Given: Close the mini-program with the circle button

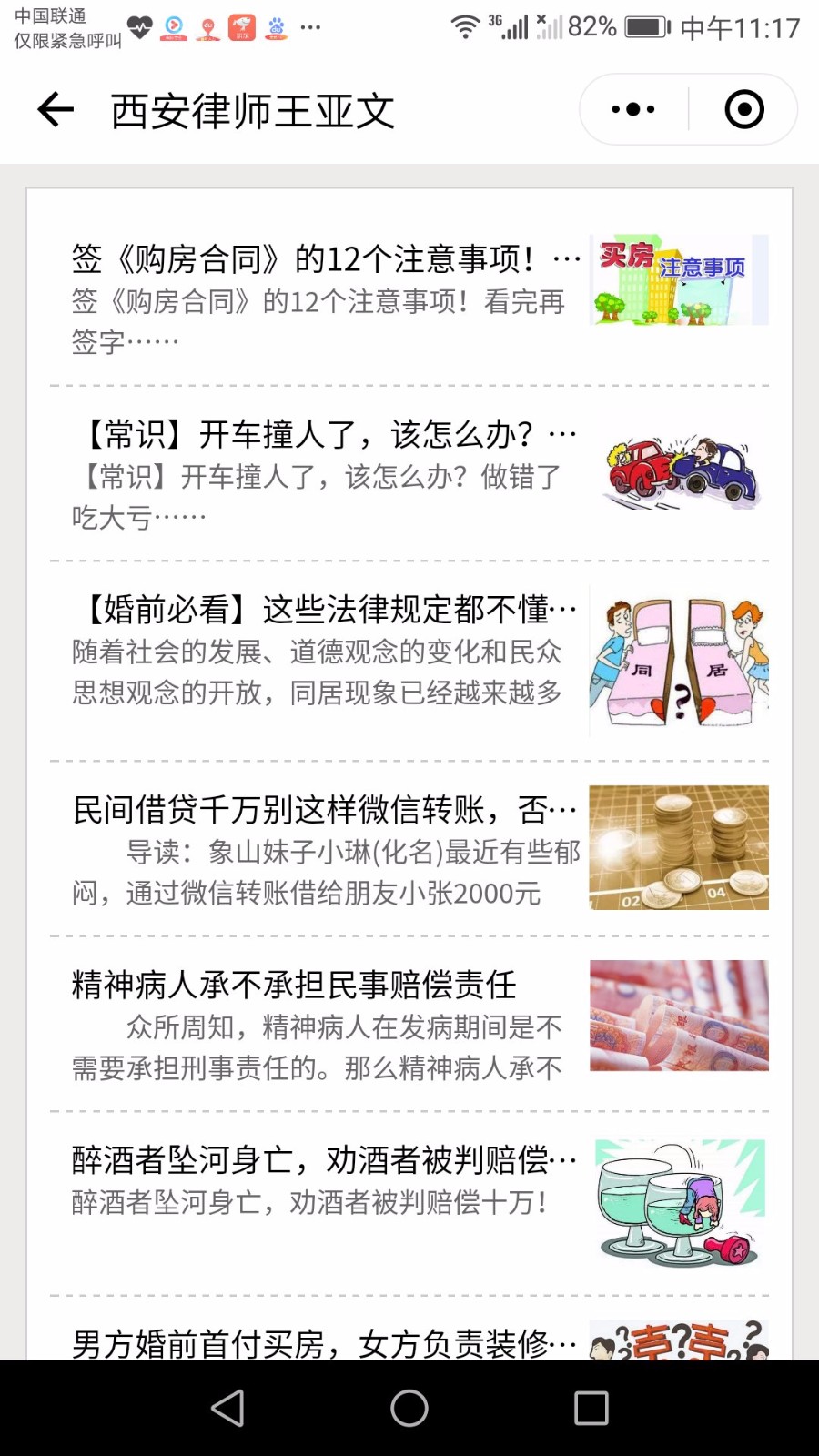Looking at the screenshot, I should (x=744, y=110).
